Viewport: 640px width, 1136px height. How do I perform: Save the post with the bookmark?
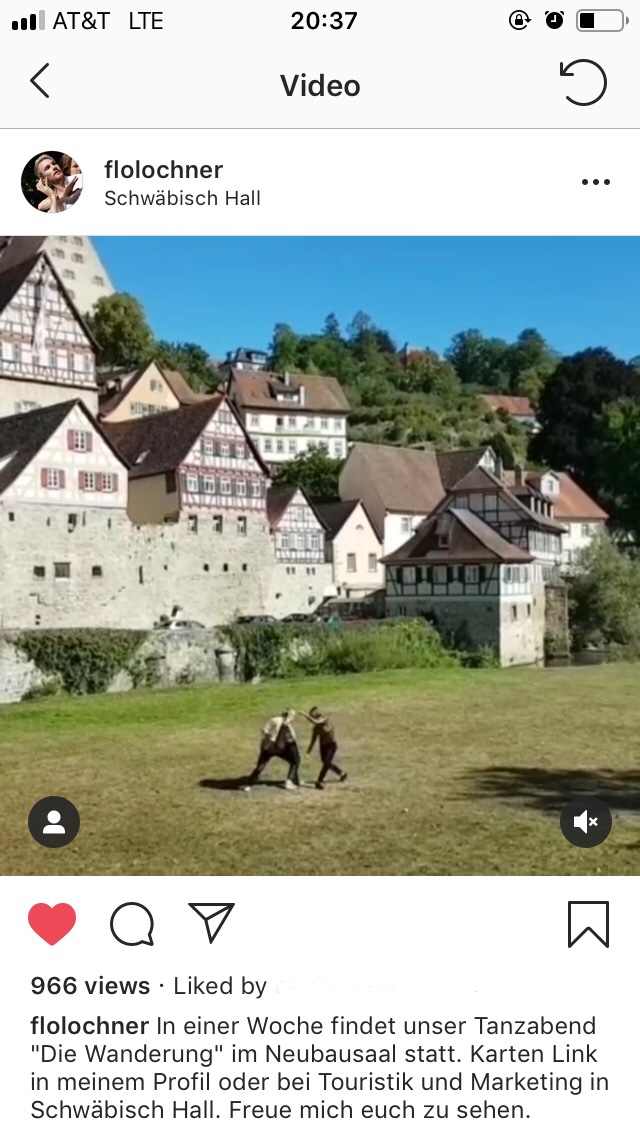point(588,924)
